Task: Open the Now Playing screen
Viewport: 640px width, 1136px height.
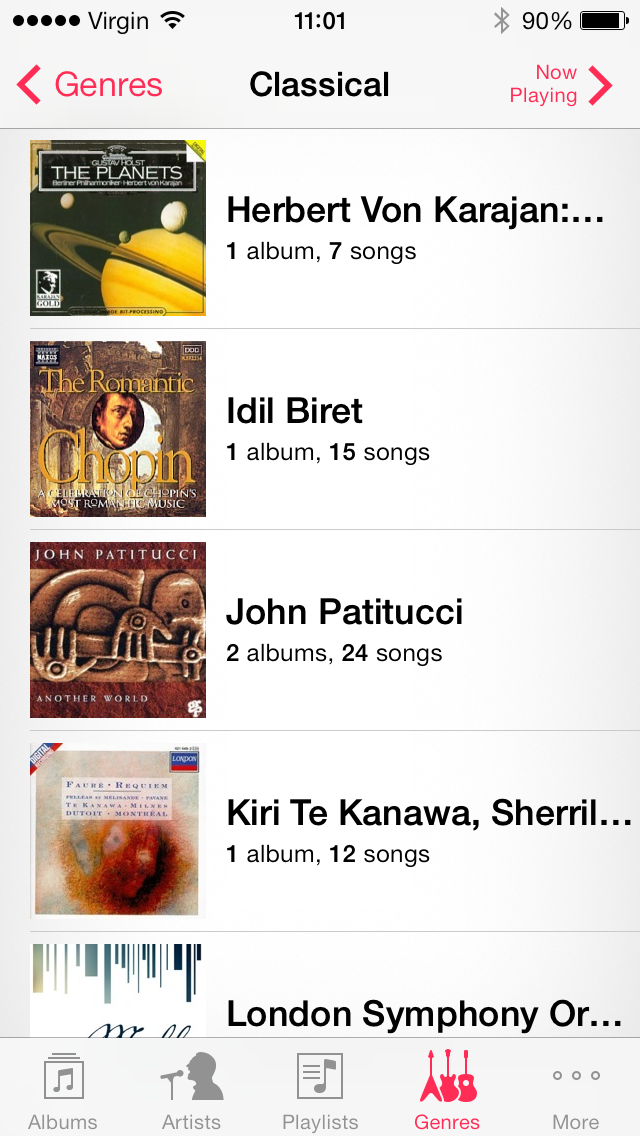Action: point(560,85)
